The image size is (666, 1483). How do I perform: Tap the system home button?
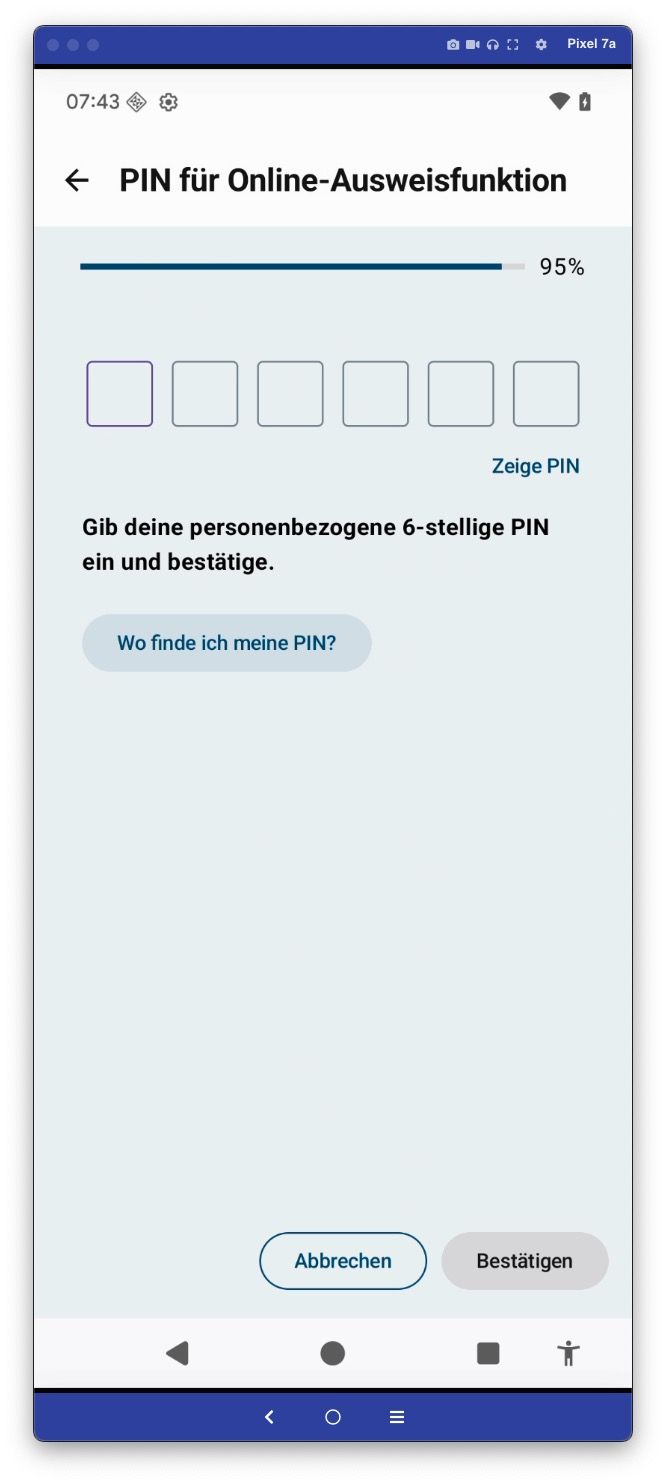[333, 1353]
